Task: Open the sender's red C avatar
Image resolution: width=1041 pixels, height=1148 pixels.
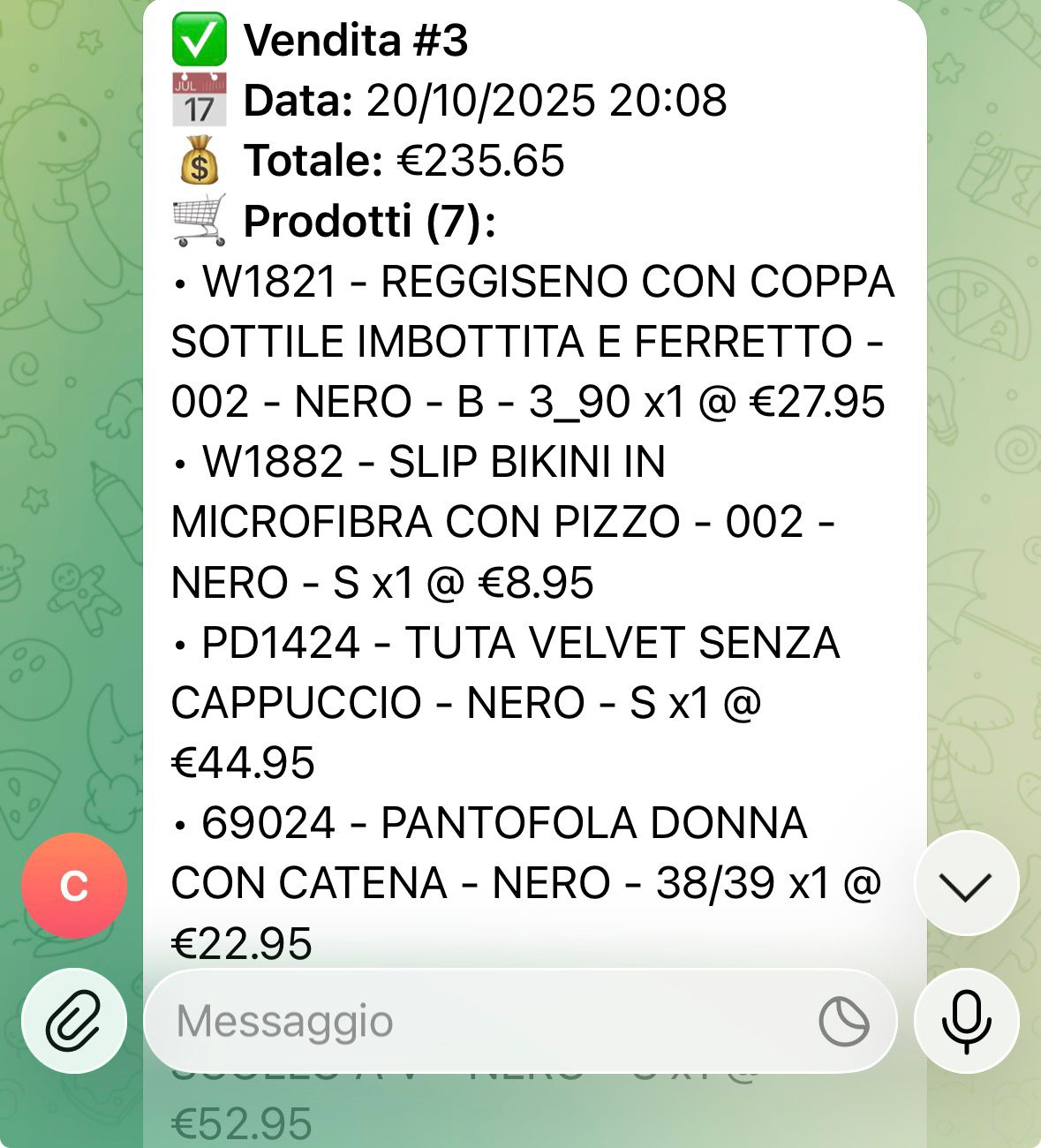Action: [74, 886]
